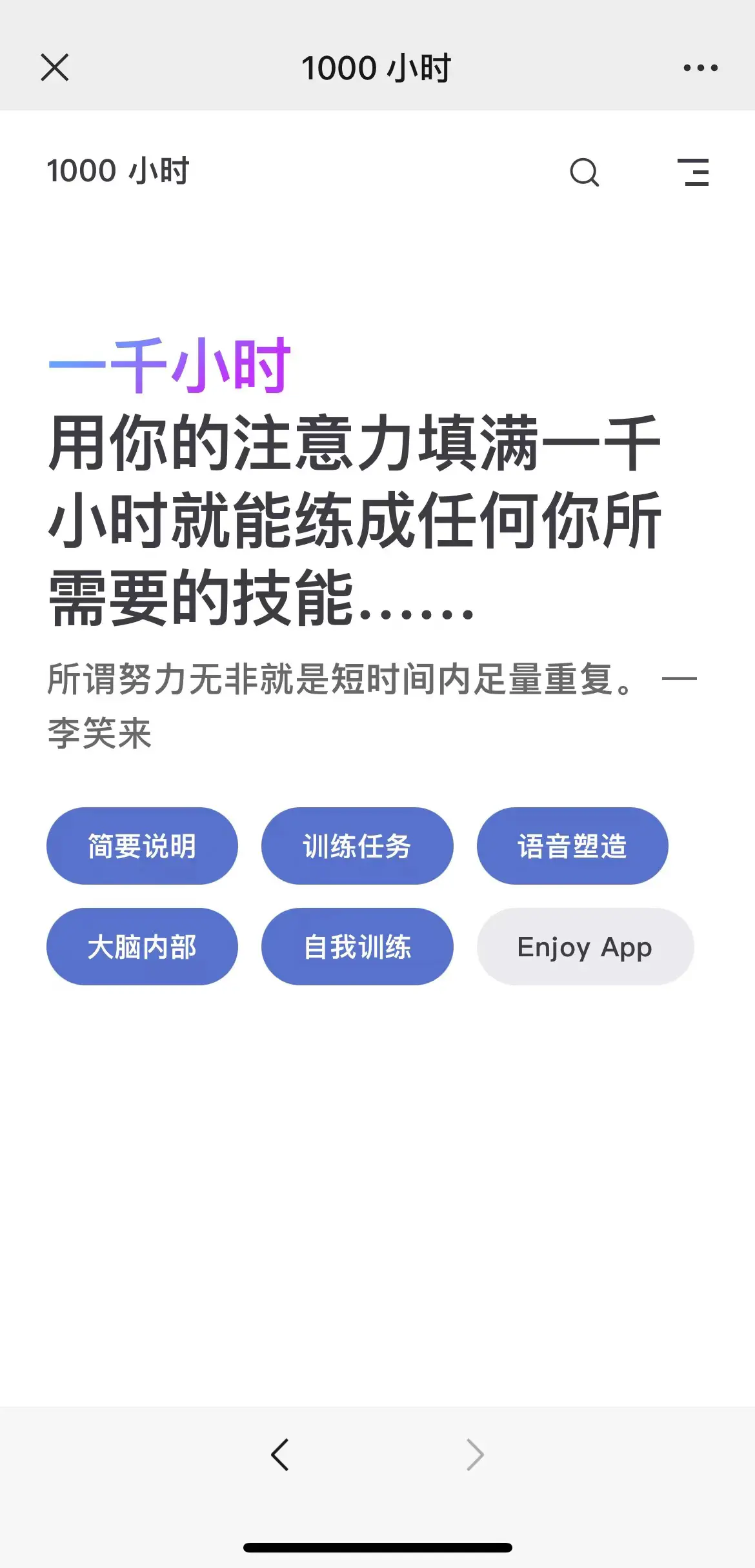
Task: Open the 简要说明 section
Action: tap(142, 845)
